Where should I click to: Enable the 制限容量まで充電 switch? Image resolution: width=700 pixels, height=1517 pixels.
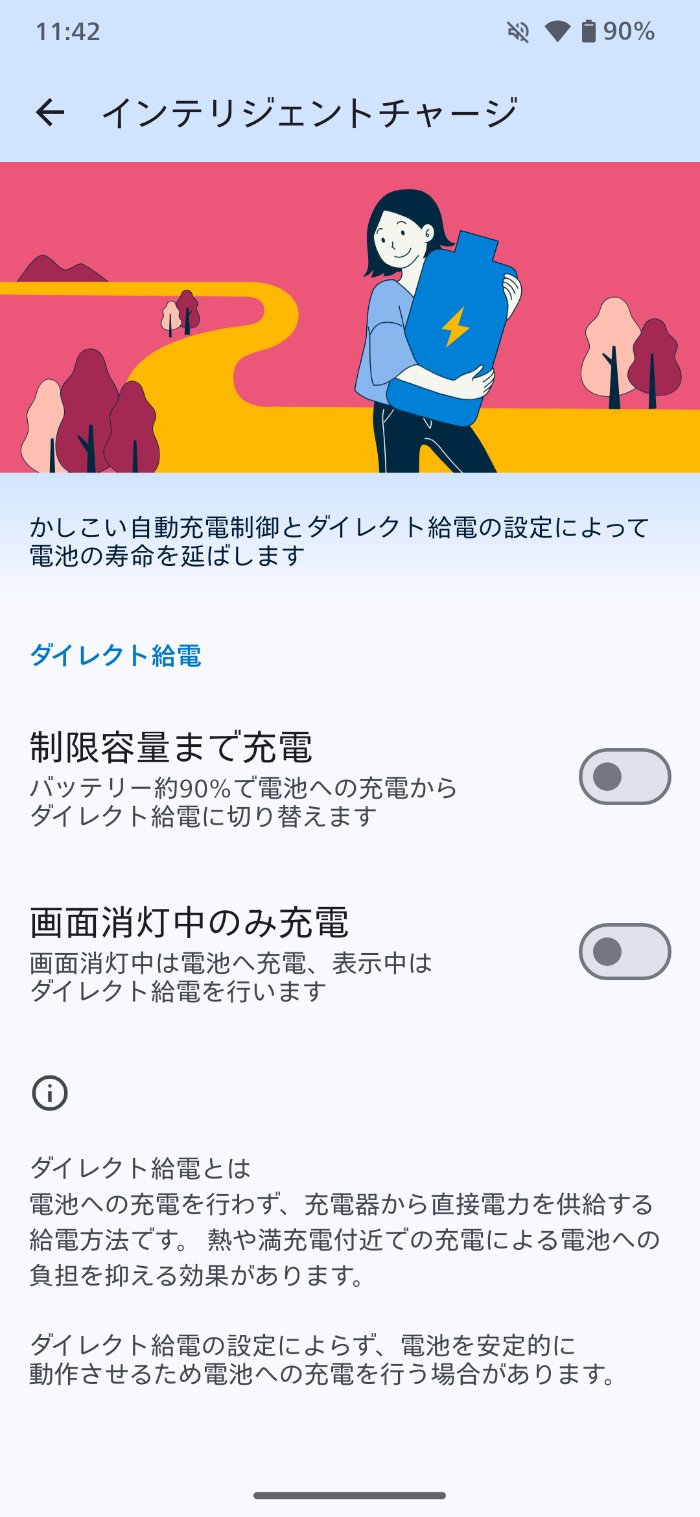[x=624, y=776]
